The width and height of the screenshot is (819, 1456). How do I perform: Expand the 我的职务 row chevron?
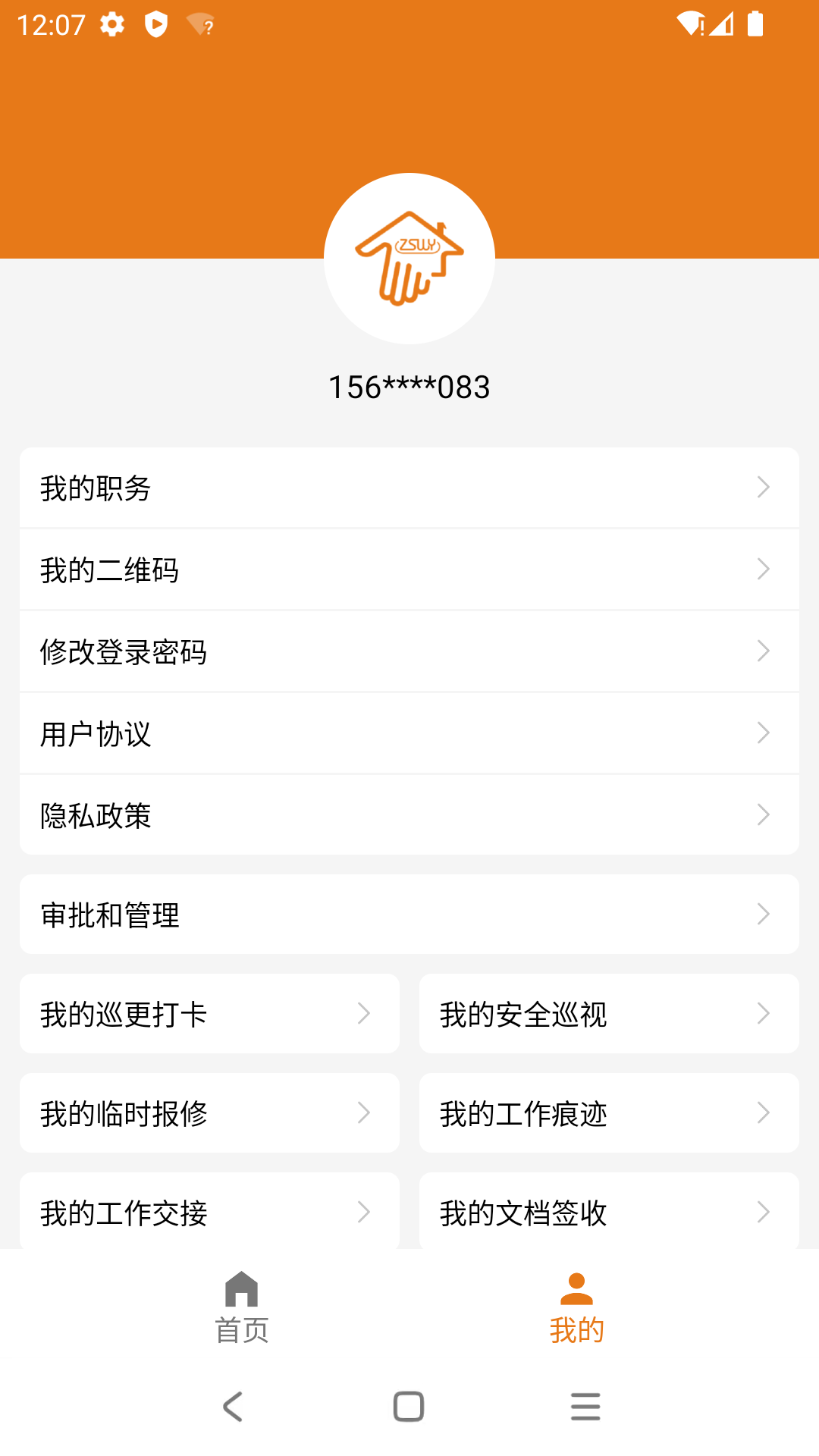tap(764, 488)
